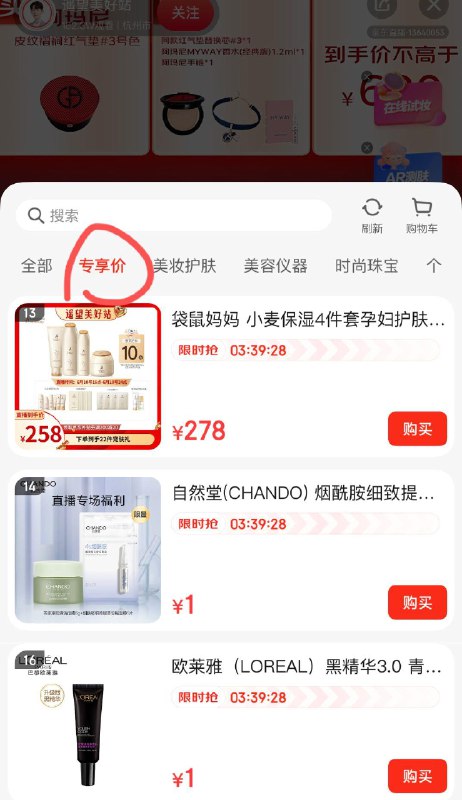Buy the 欧莱雅 黑精华3.0 item
462x800 pixels.
417,776
